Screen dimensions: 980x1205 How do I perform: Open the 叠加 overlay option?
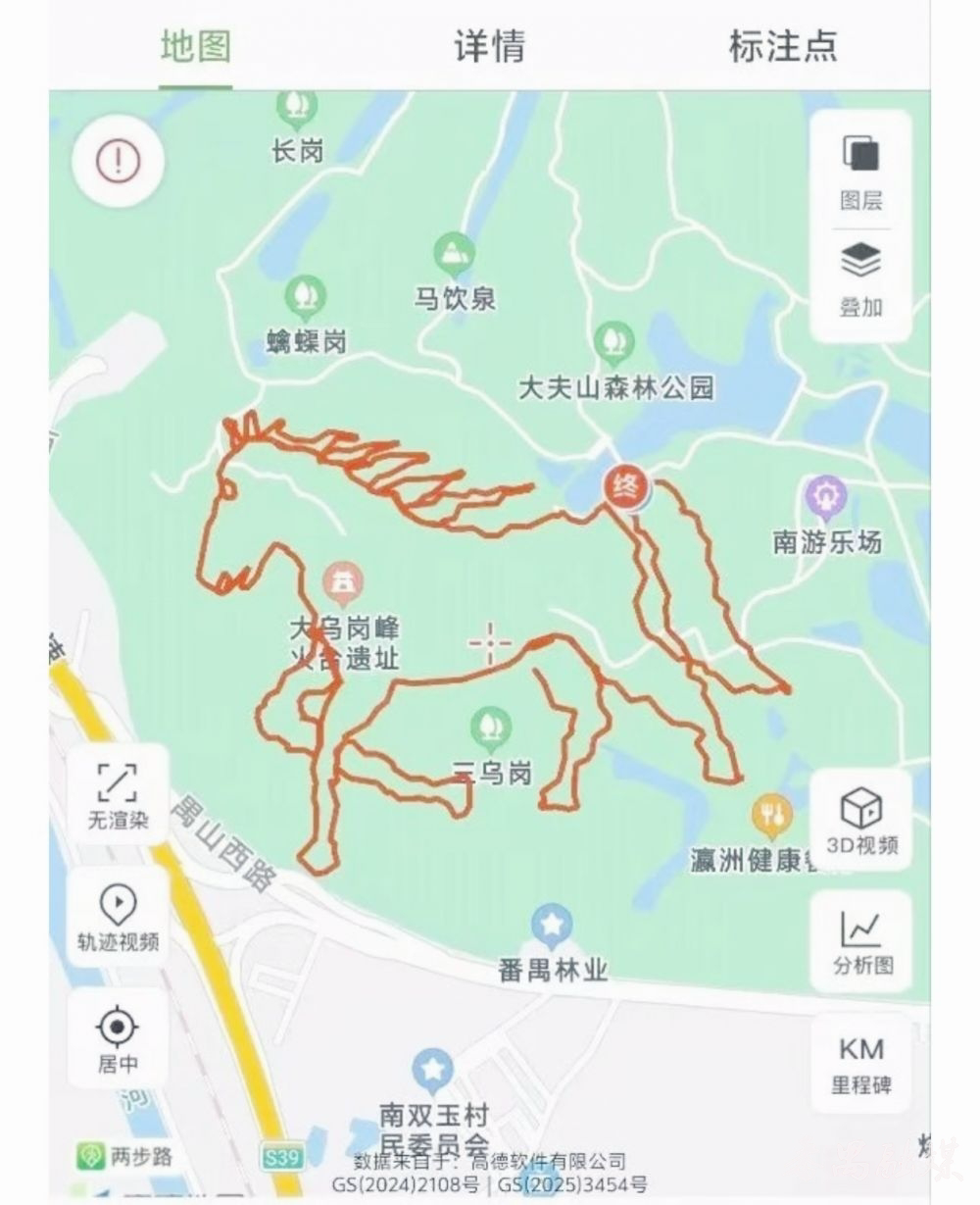click(861, 280)
